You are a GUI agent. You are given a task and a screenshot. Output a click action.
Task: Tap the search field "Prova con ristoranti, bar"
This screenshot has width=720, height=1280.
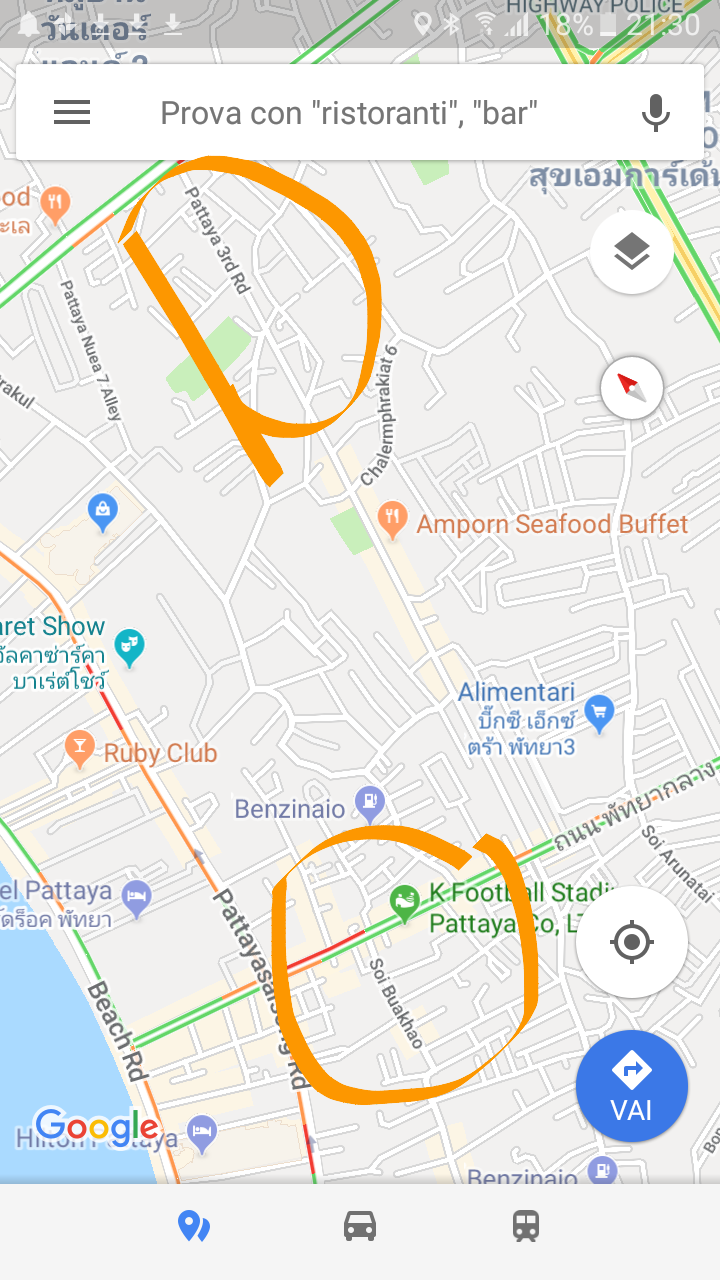[x=350, y=113]
